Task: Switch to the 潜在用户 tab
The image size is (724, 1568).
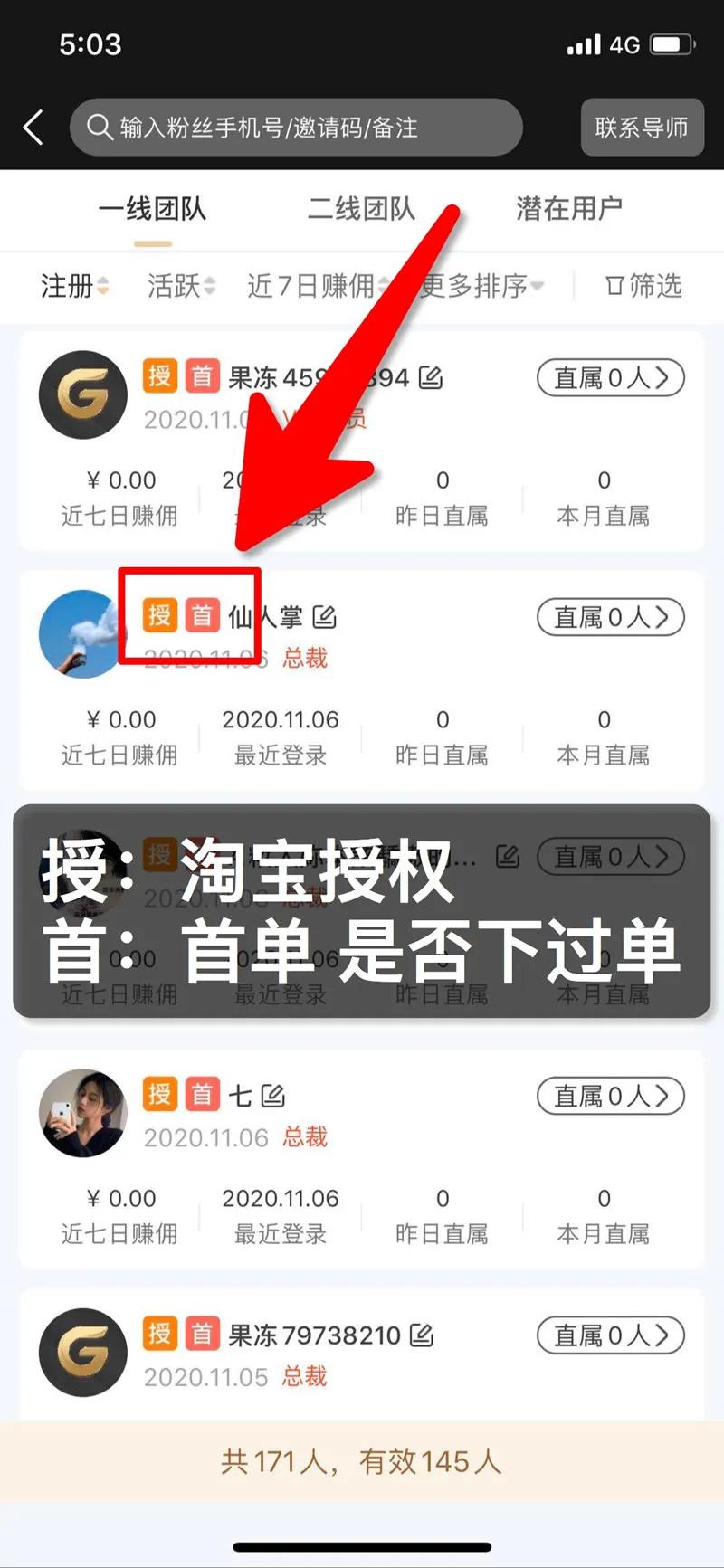Action: tap(568, 209)
